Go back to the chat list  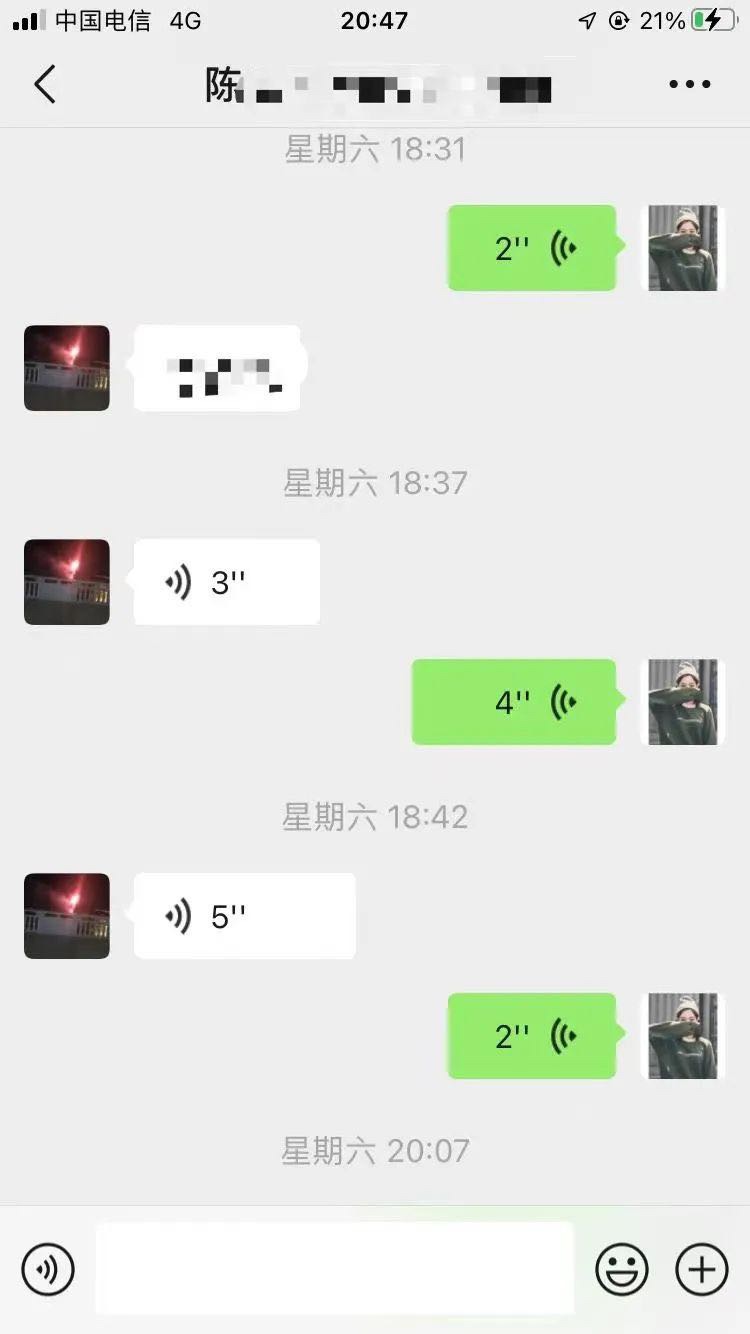point(45,85)
